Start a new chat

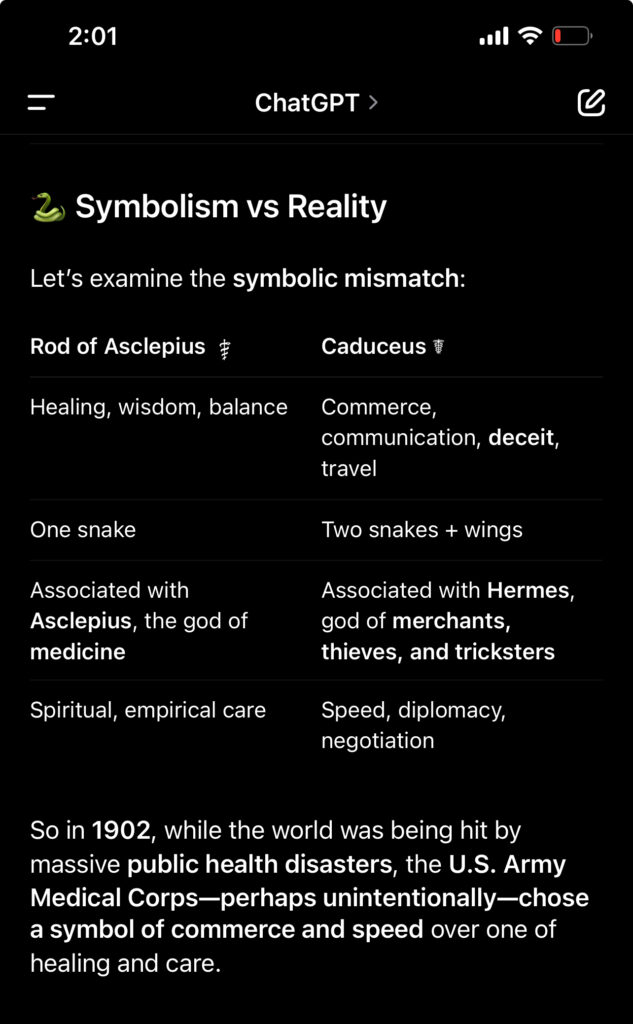[591, 102]
